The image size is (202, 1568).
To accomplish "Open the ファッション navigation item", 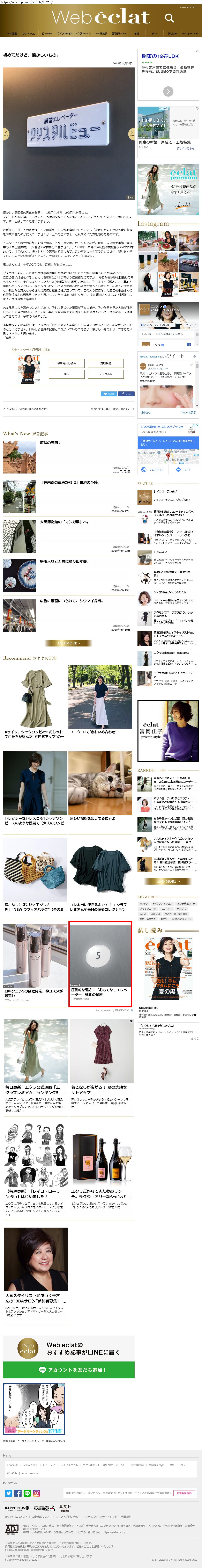I will click(29, 34).
